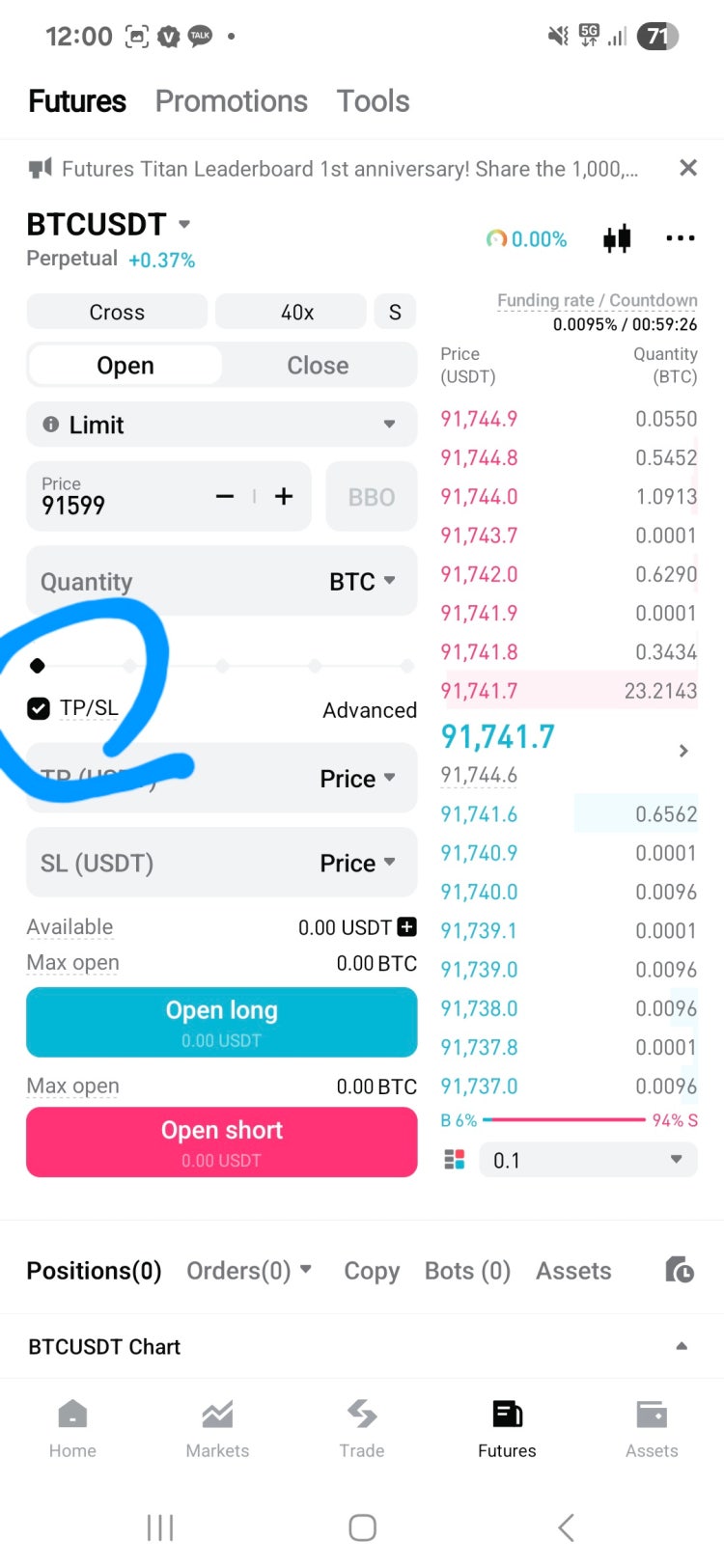Increase the price with the plus stepper

pyautogui.click(x=284, y=496)
